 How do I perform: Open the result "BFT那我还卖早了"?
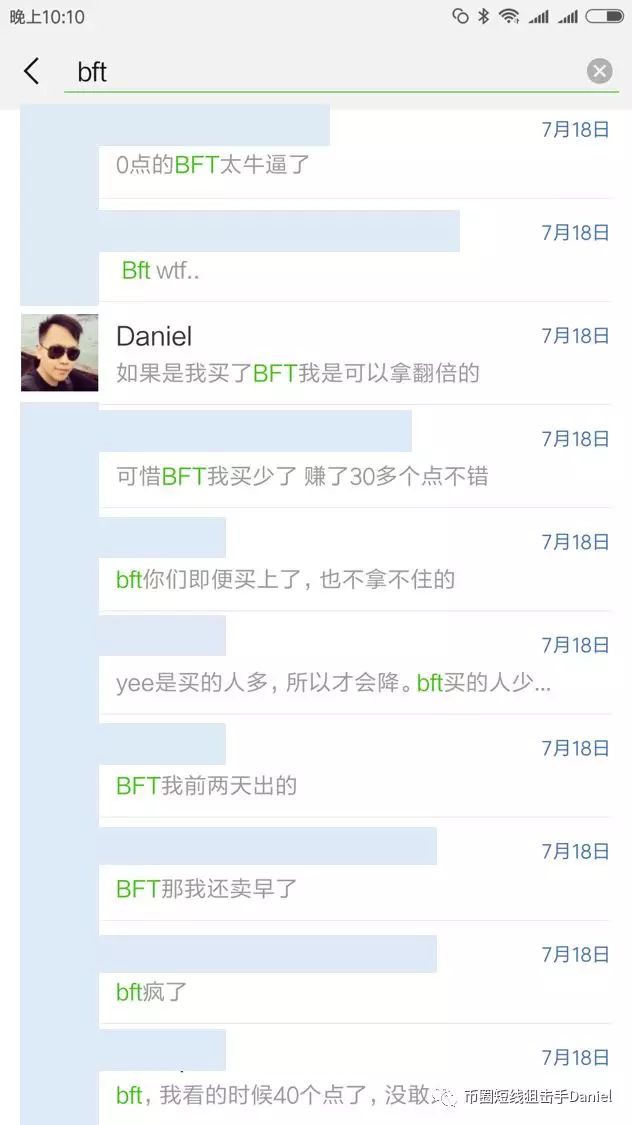coord(316,870)
